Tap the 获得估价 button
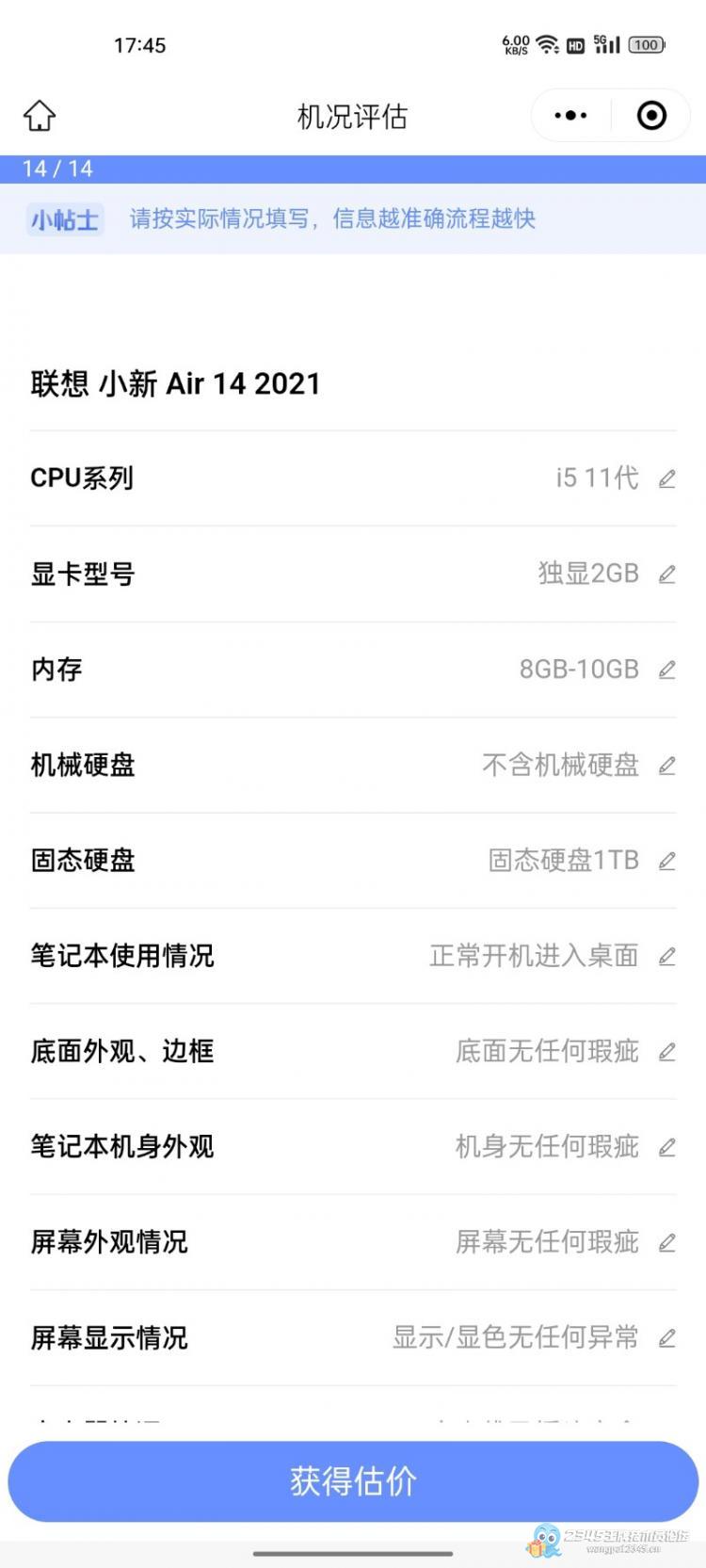Screen dimensions: 706x1568 (353, 1481)
